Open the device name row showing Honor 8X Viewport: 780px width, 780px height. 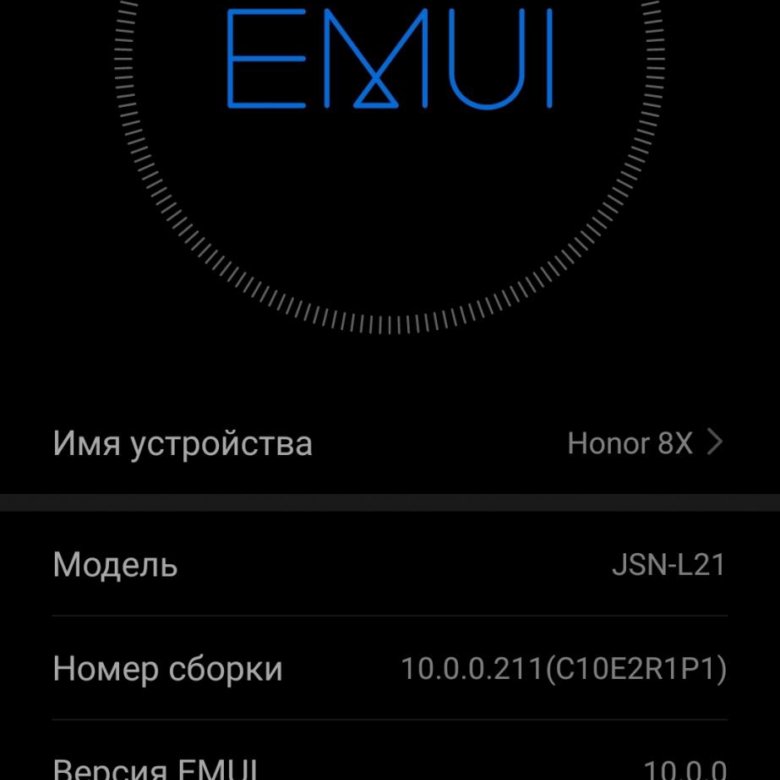click(390, 443)
